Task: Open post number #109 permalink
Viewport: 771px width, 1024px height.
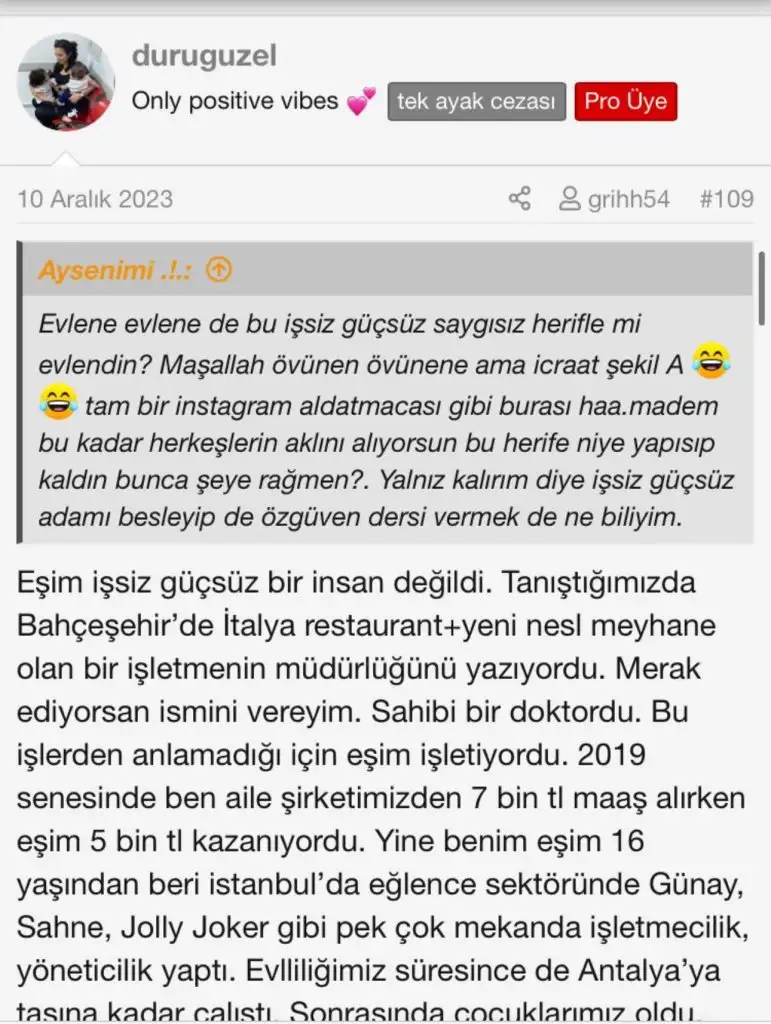Action: coord(726,199)
